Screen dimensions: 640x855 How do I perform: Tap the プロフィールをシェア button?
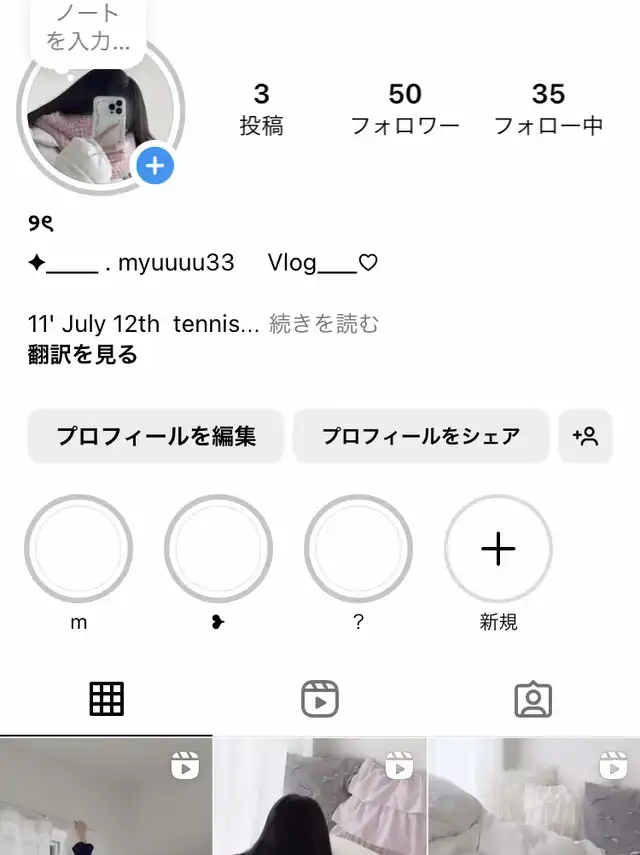(x=421, y=436)
